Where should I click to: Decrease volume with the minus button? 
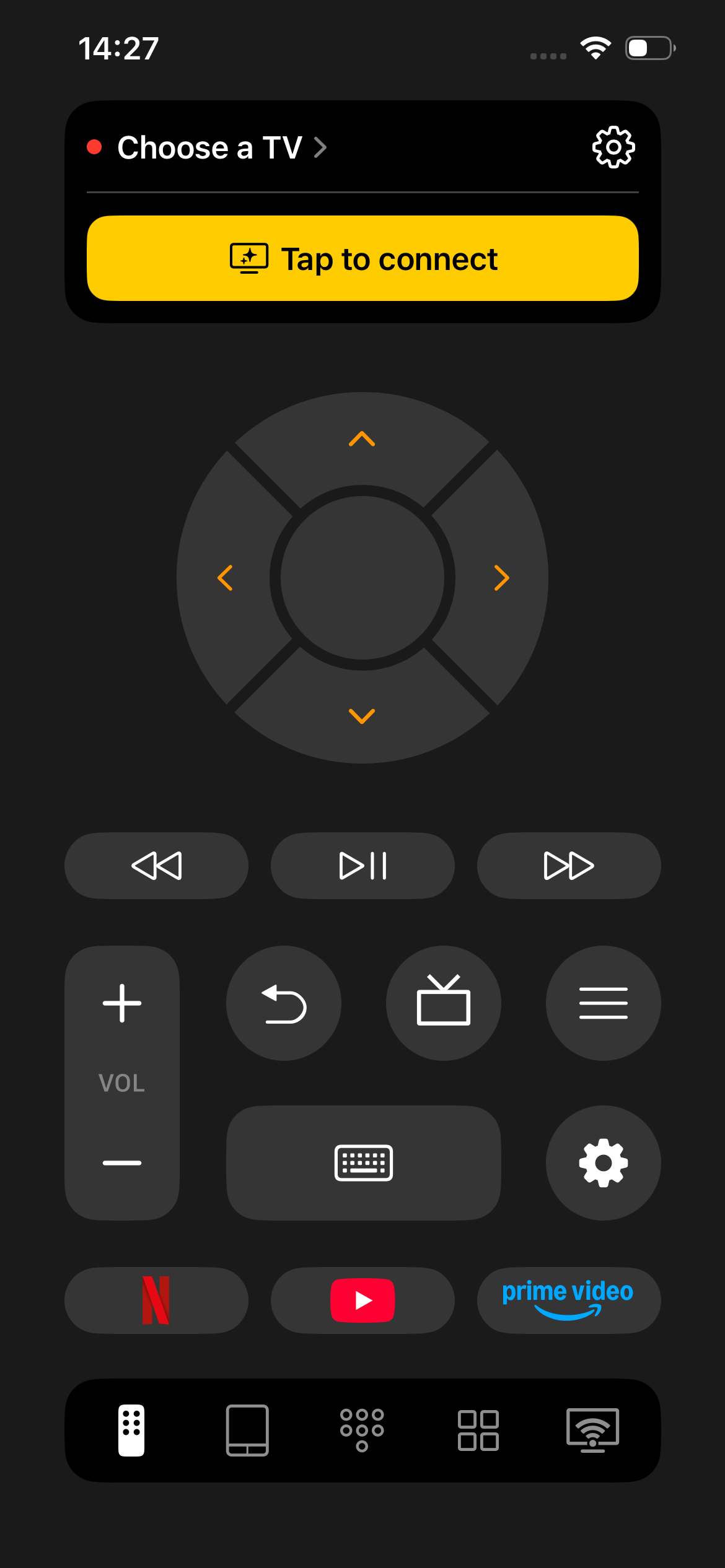point(122,1163)
